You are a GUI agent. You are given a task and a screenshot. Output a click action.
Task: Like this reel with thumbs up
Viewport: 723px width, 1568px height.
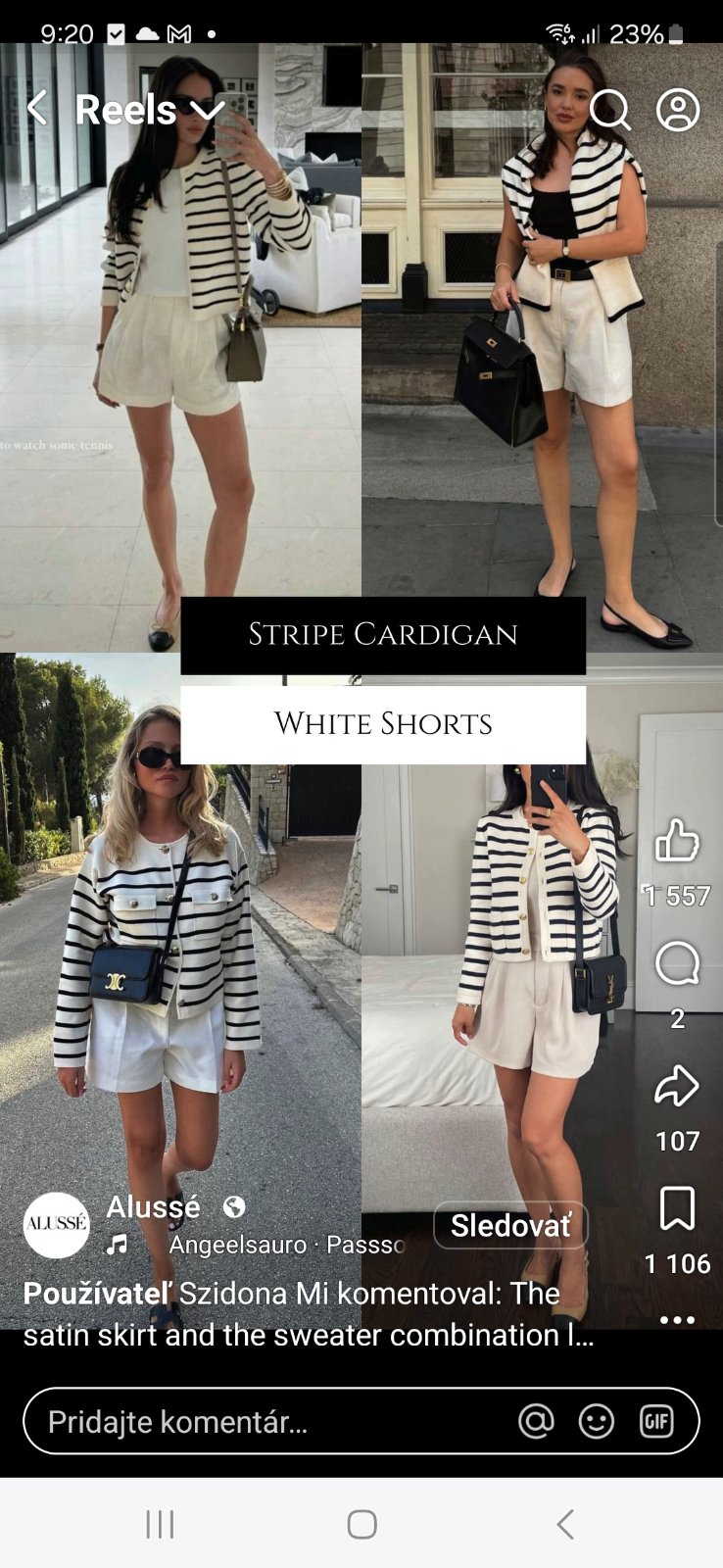(x=677, y=841)
